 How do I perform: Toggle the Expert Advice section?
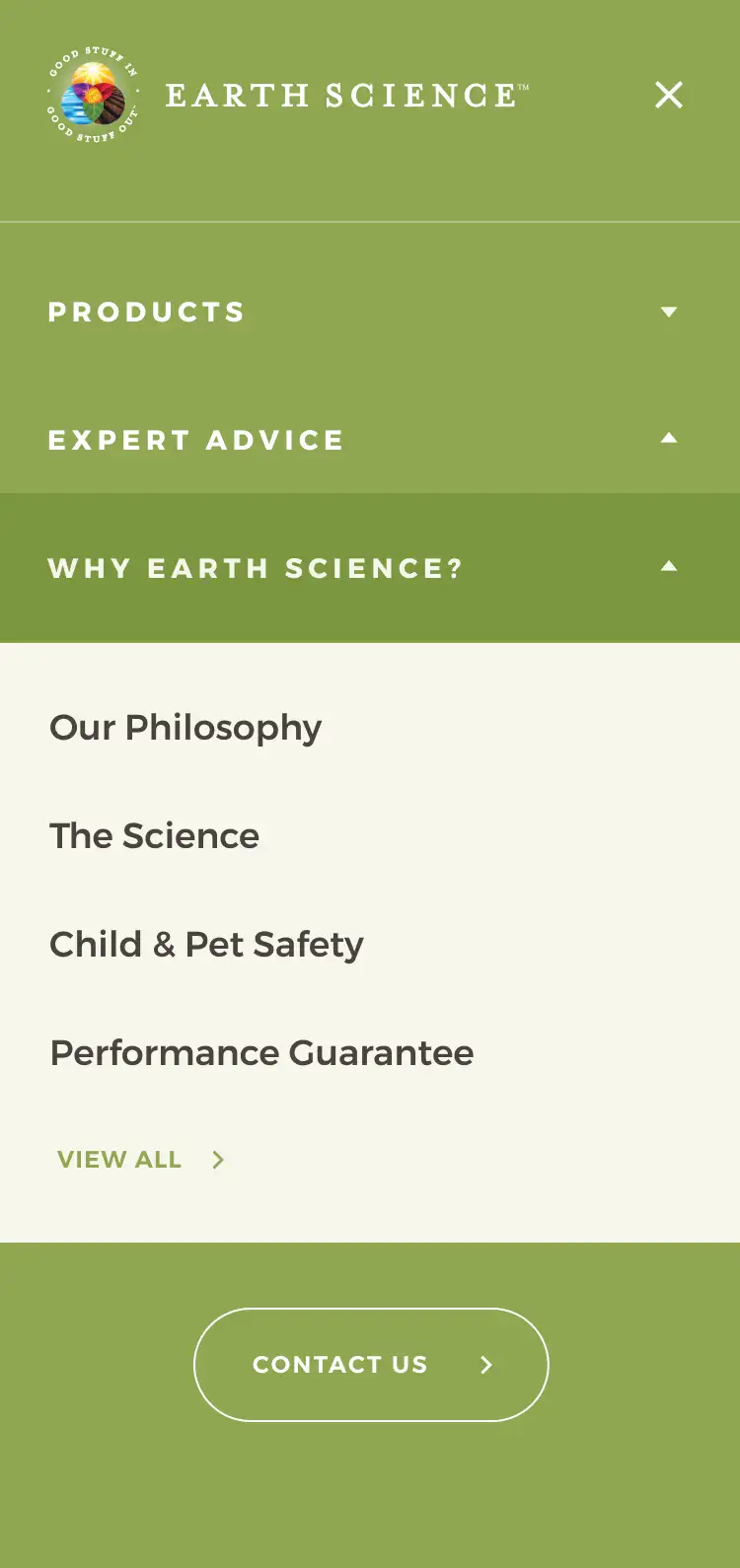[x=370, y=440]
